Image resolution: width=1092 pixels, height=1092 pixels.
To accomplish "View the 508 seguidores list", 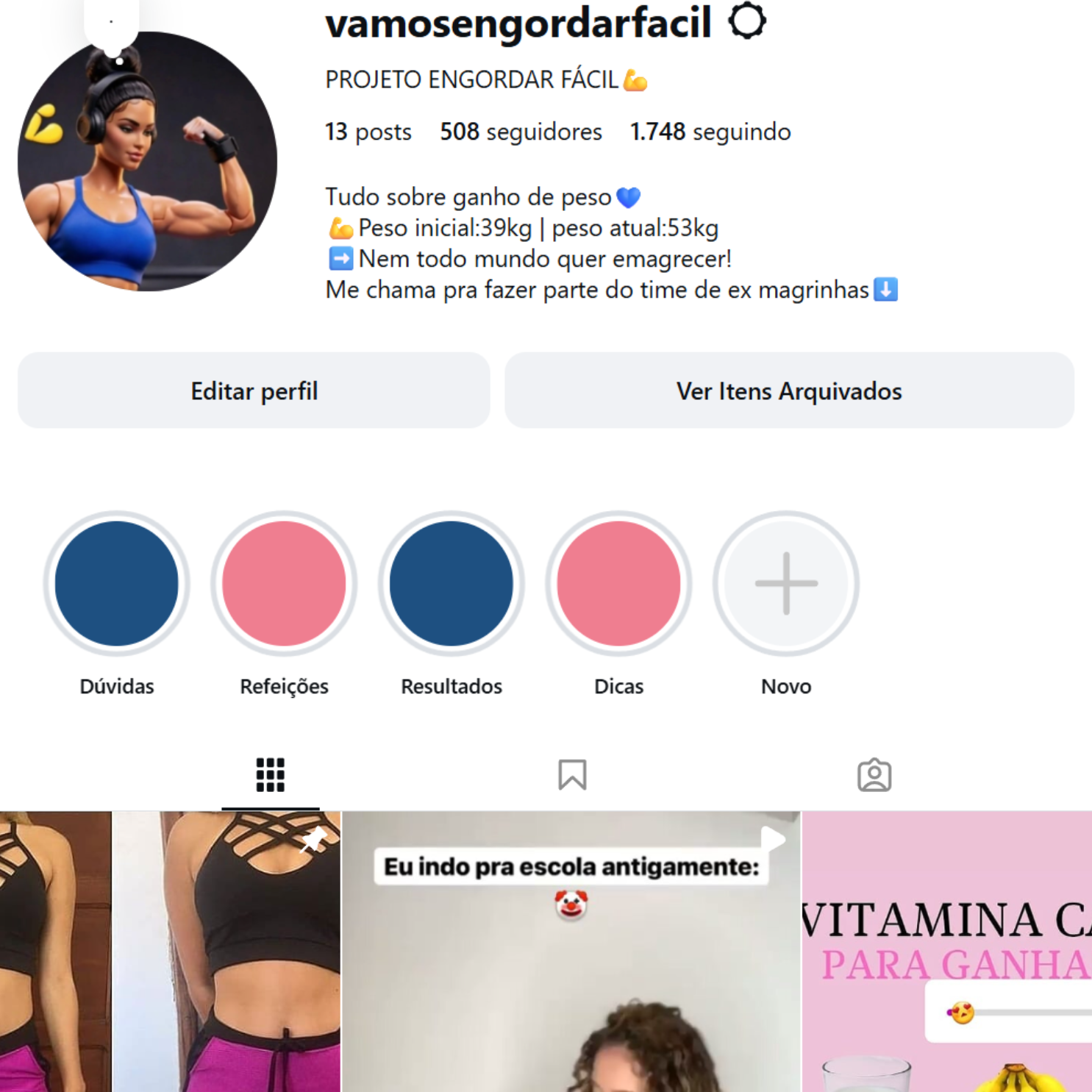I will (521, 132).
